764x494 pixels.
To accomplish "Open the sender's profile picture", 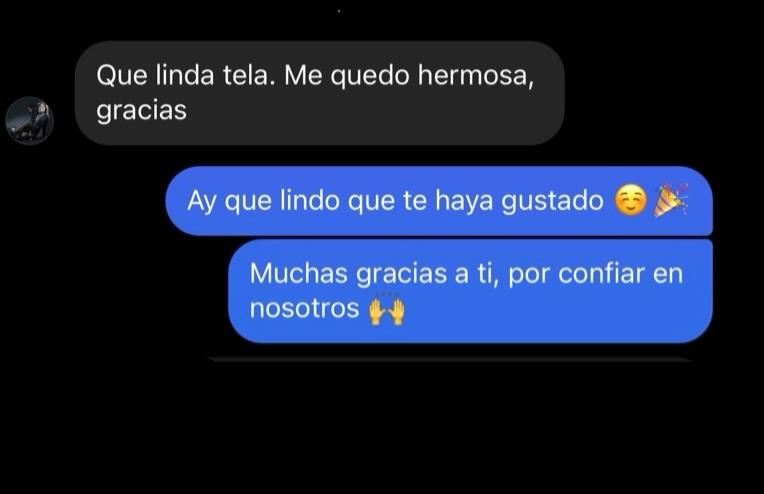I will click(x=29, y=121).
